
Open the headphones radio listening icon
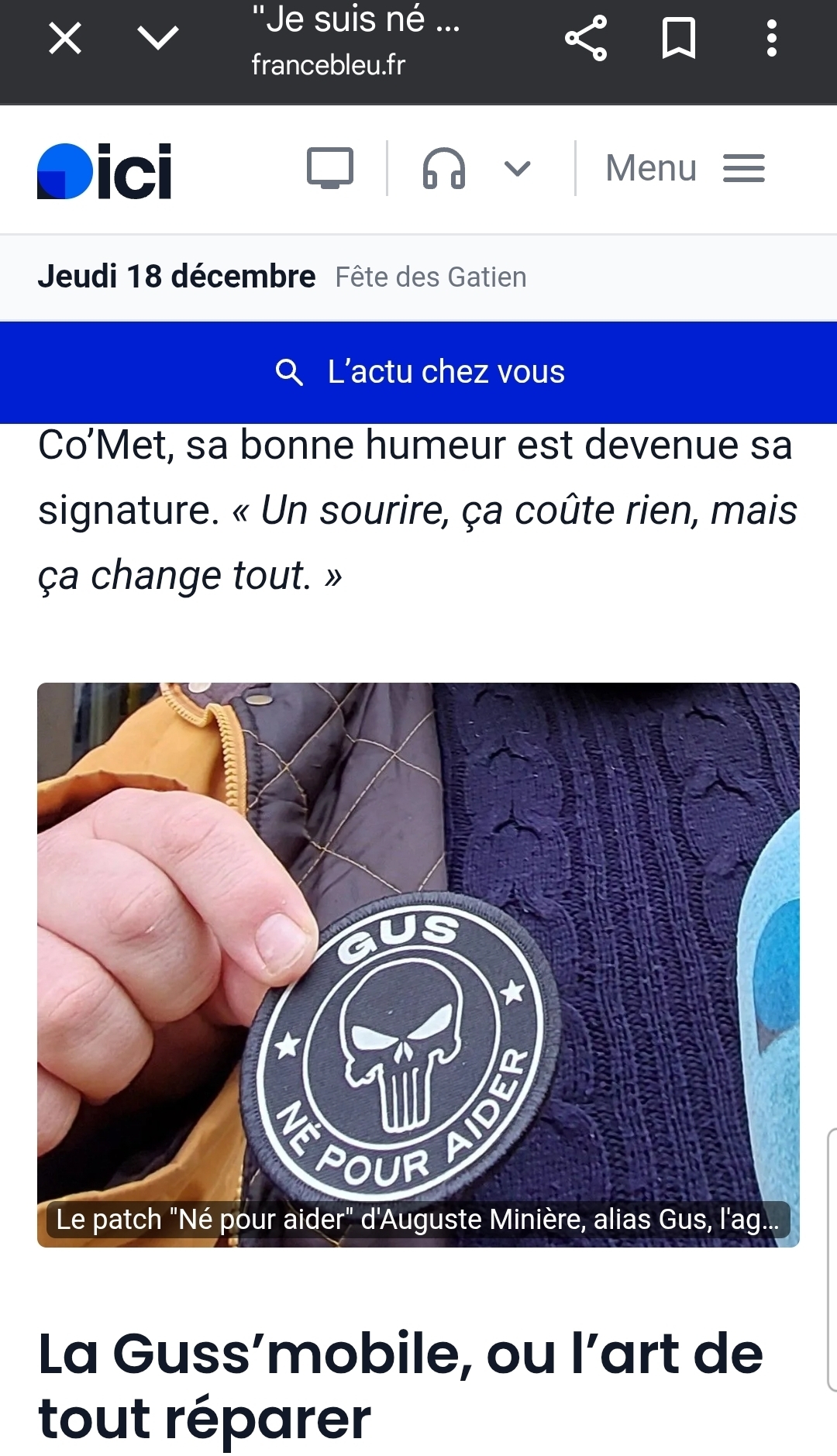[444, 168]
